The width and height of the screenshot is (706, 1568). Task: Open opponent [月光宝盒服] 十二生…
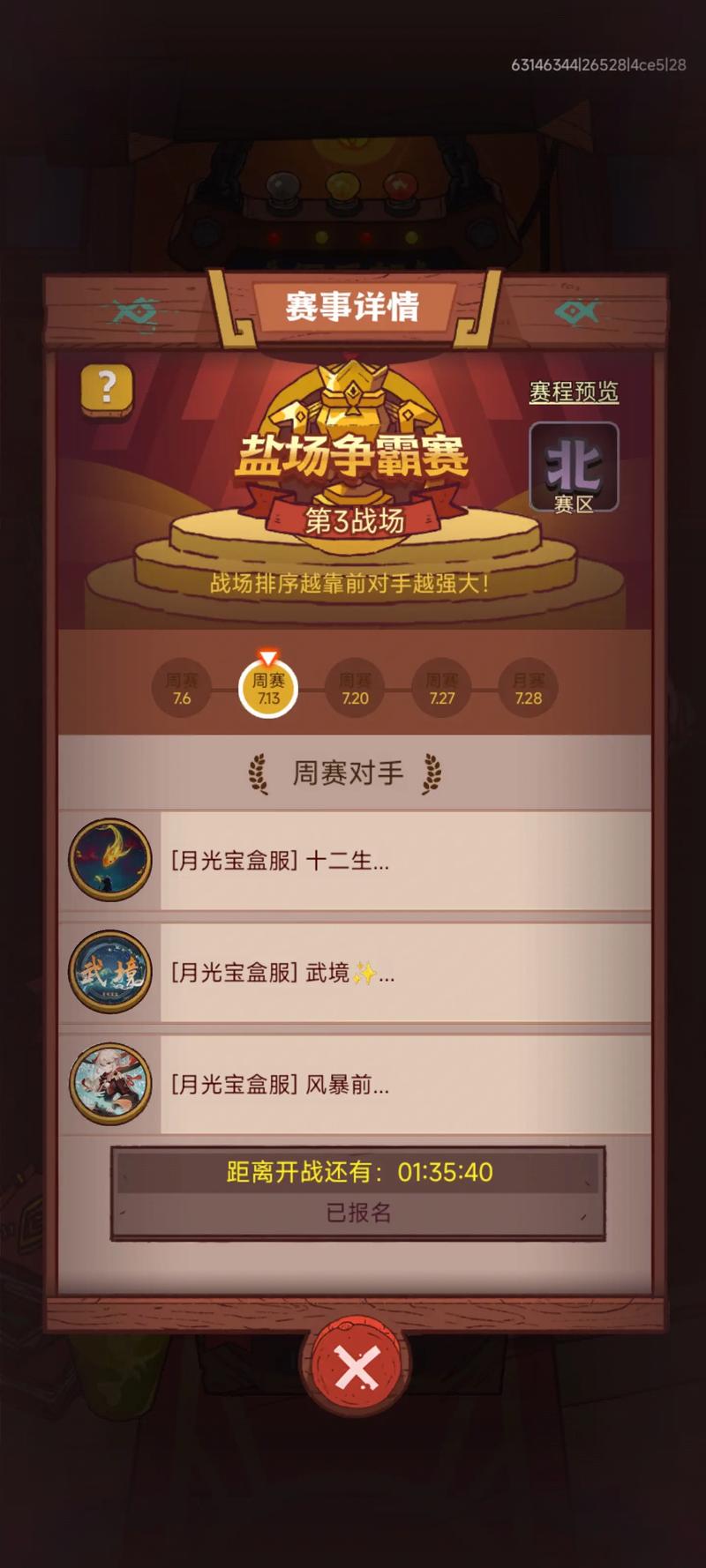click(x=355, y=861)
